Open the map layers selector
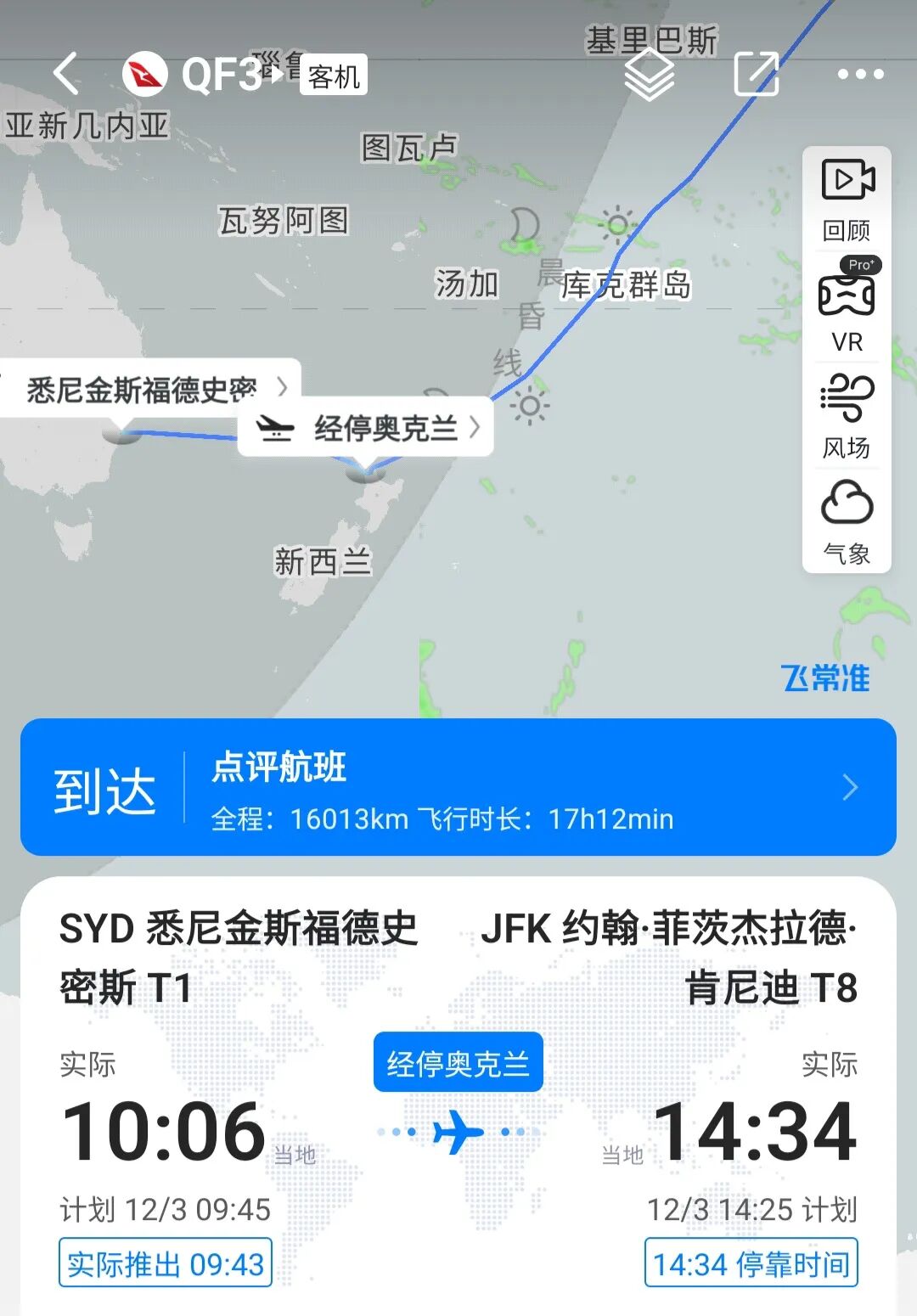Screen dimensions: 917x1316 pos(650,75)
